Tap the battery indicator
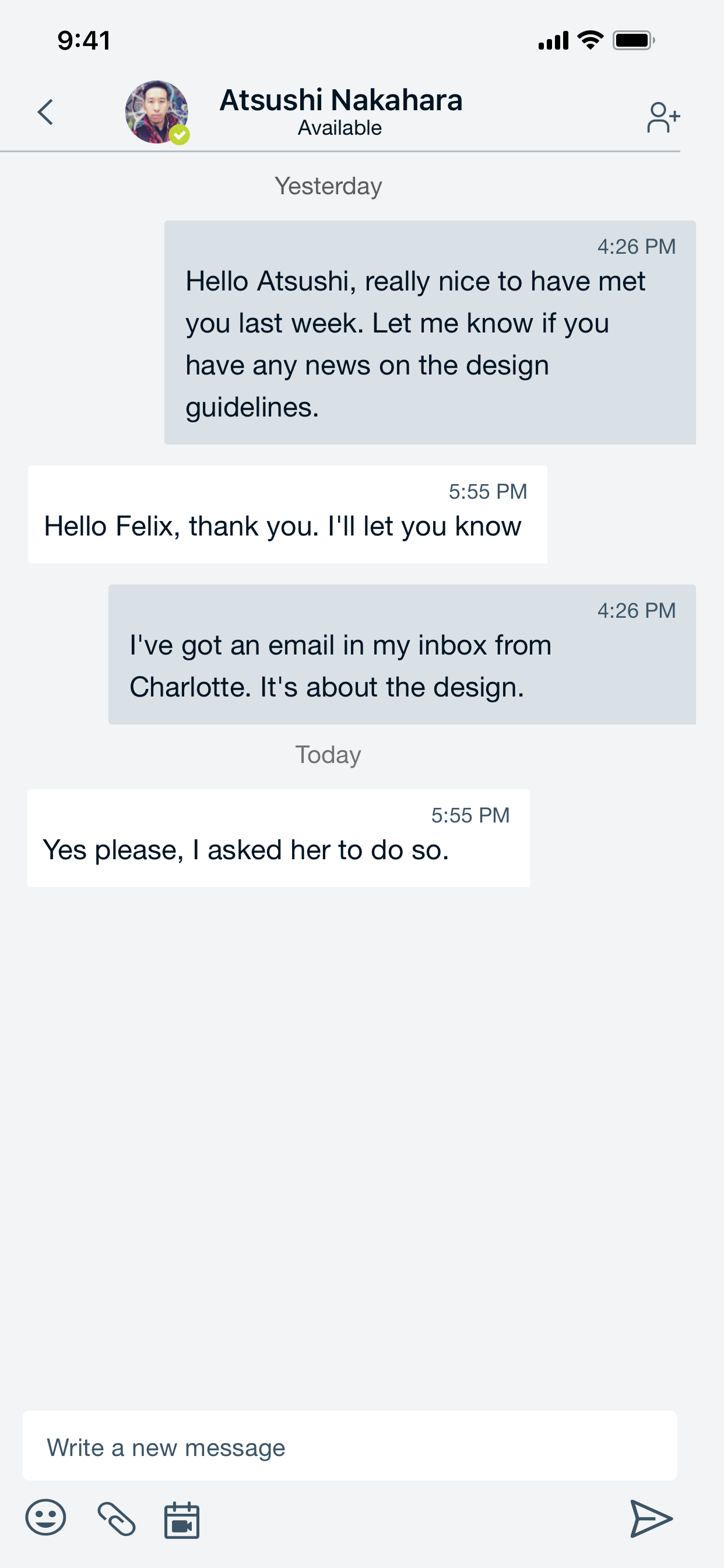Screen dimensions: 724x1568 (x=633, y=40)
